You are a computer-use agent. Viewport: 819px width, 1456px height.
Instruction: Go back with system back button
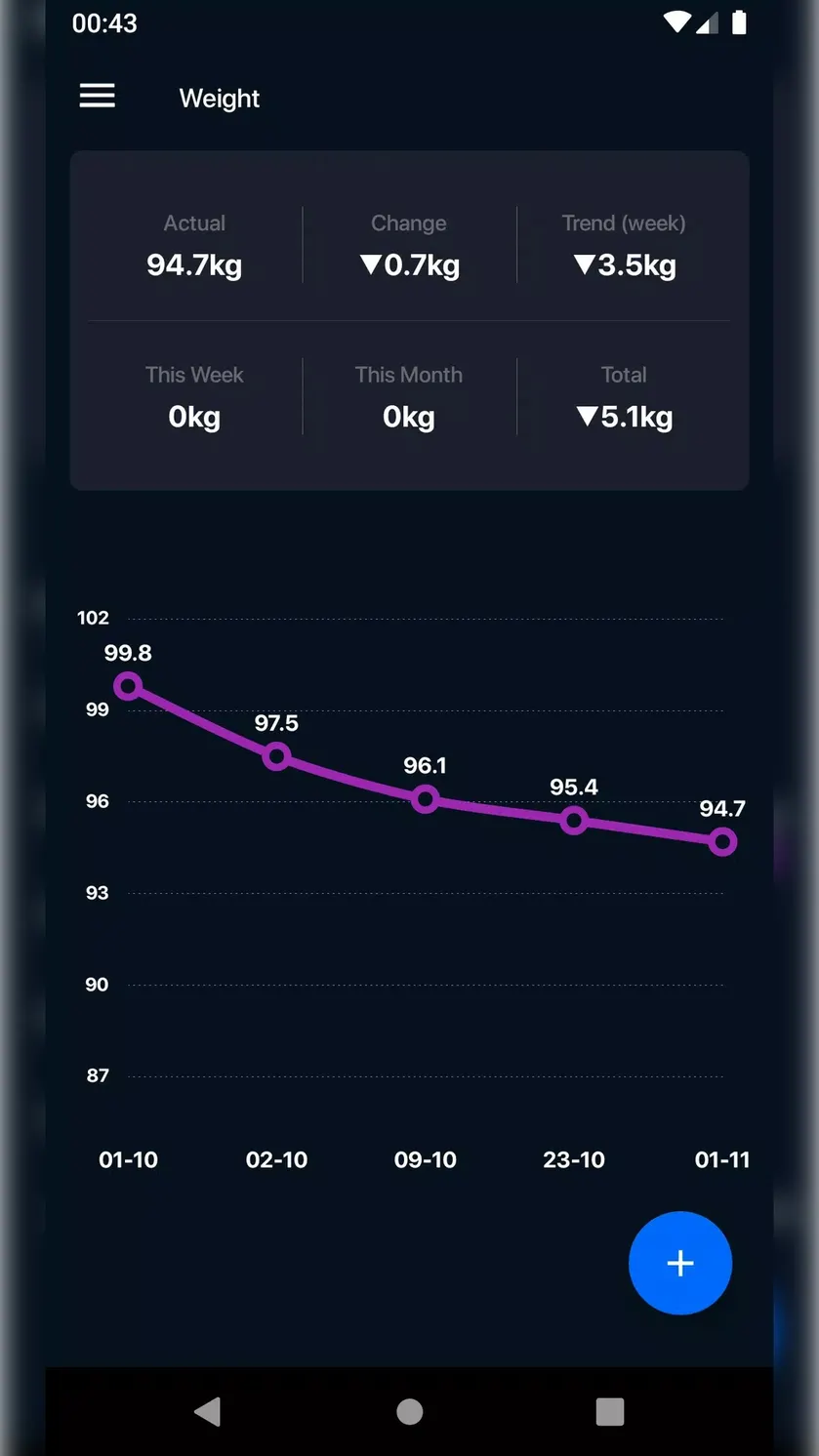[x=208, y=1411]
